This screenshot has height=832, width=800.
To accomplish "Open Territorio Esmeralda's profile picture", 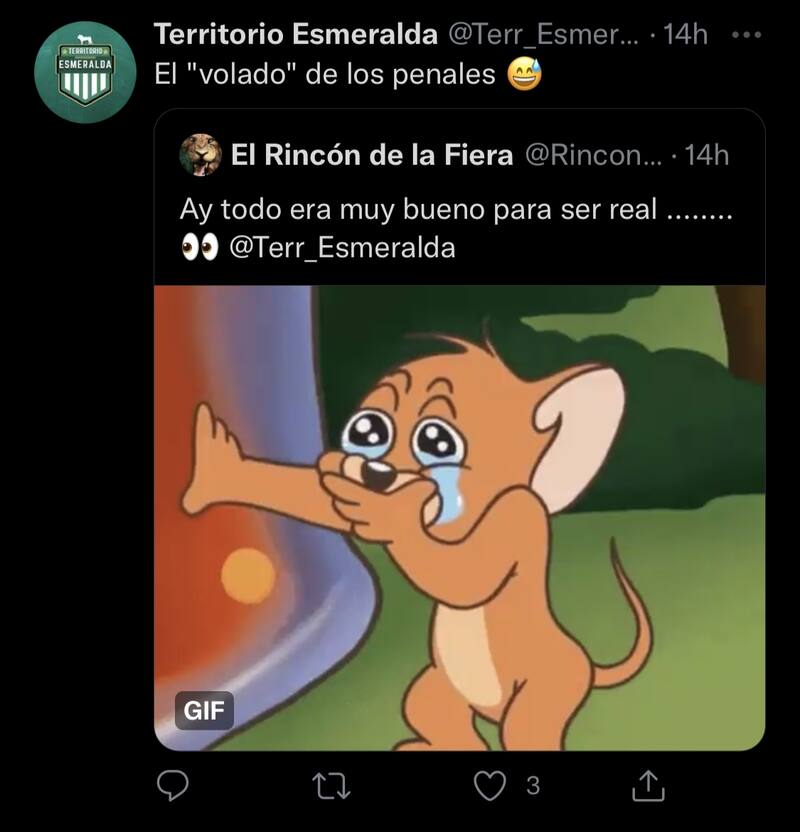I will (84, 73).
